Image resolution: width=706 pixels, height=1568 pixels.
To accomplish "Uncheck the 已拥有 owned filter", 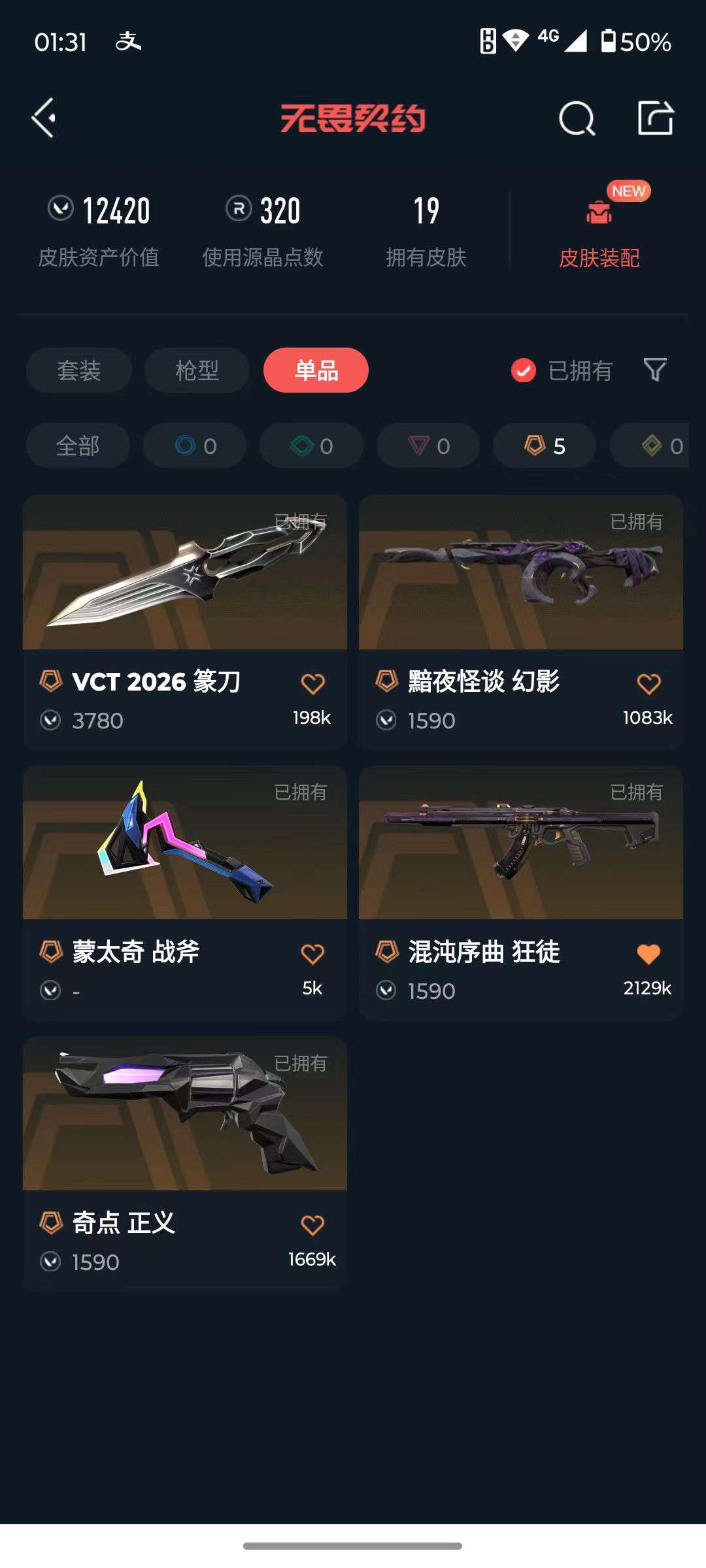I will point(523,370).
